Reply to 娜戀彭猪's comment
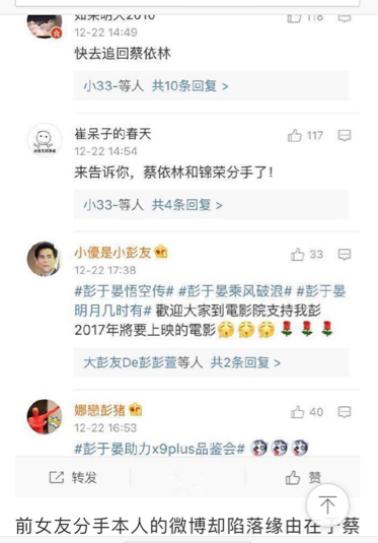The height and width of the screenshot is (543, 378). point(344,412)
